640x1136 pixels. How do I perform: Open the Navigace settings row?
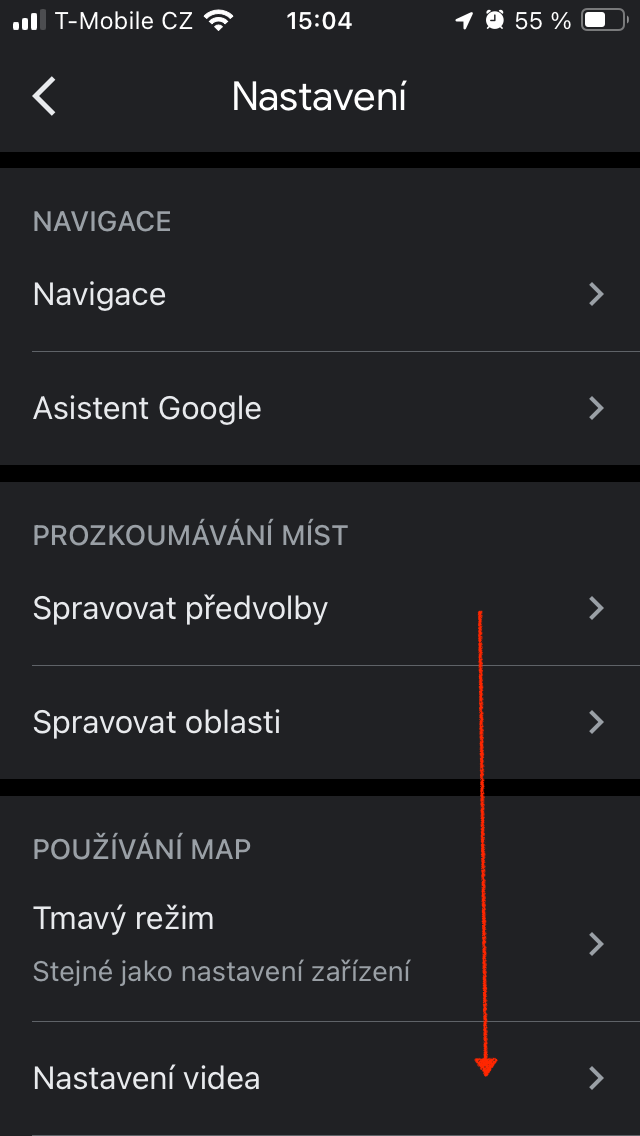320,295
